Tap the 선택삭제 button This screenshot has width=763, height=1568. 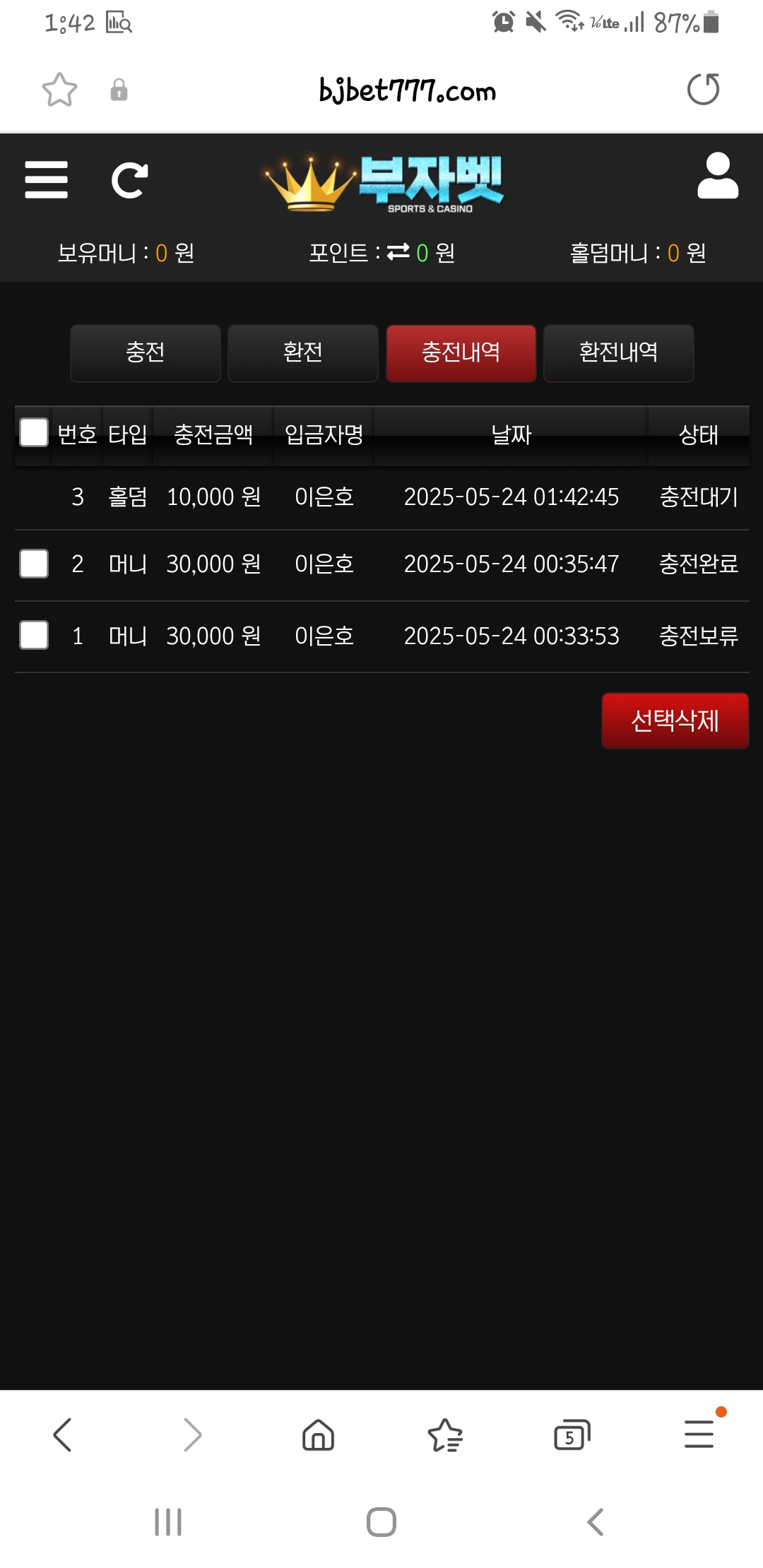click(675, 720)
